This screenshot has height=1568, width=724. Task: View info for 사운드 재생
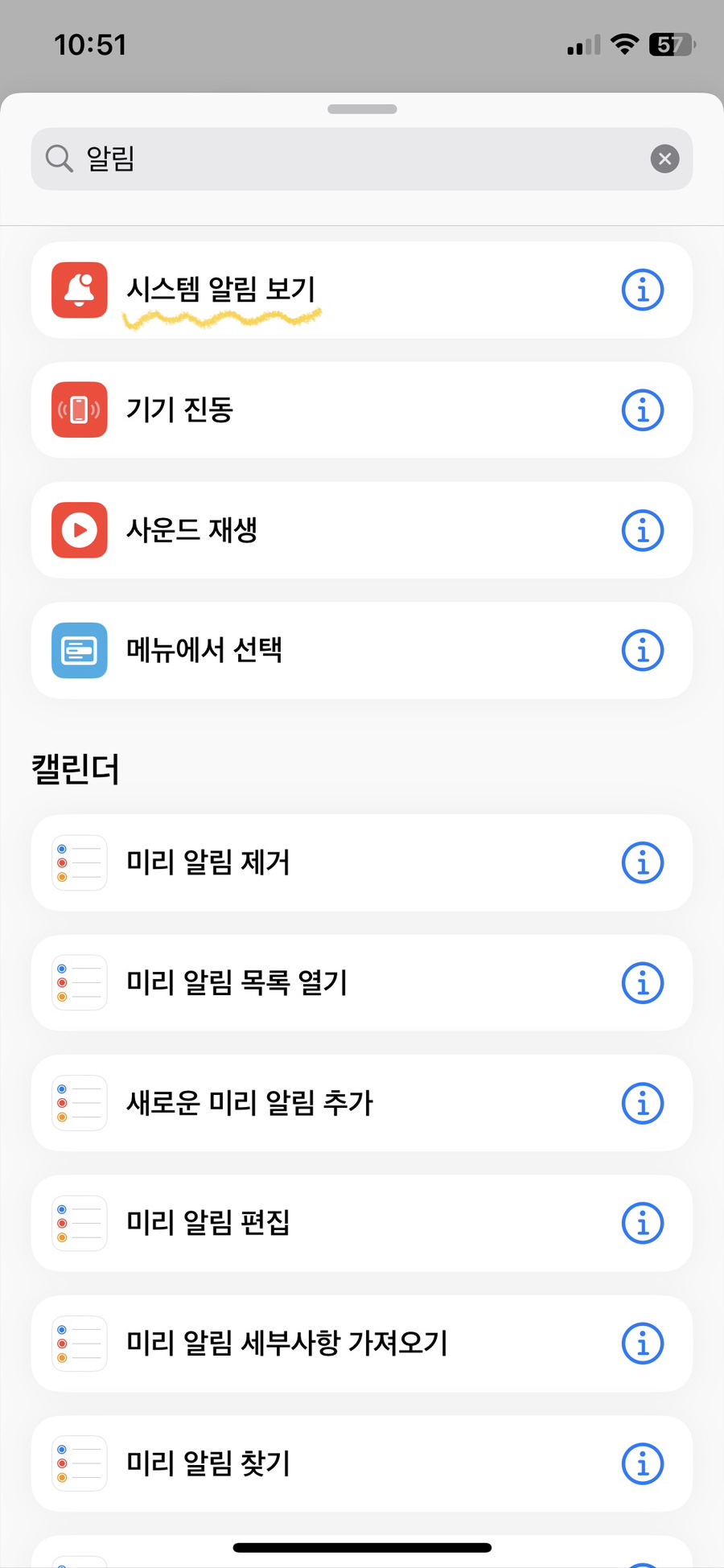pyautogui.click(x=643, y=530)
